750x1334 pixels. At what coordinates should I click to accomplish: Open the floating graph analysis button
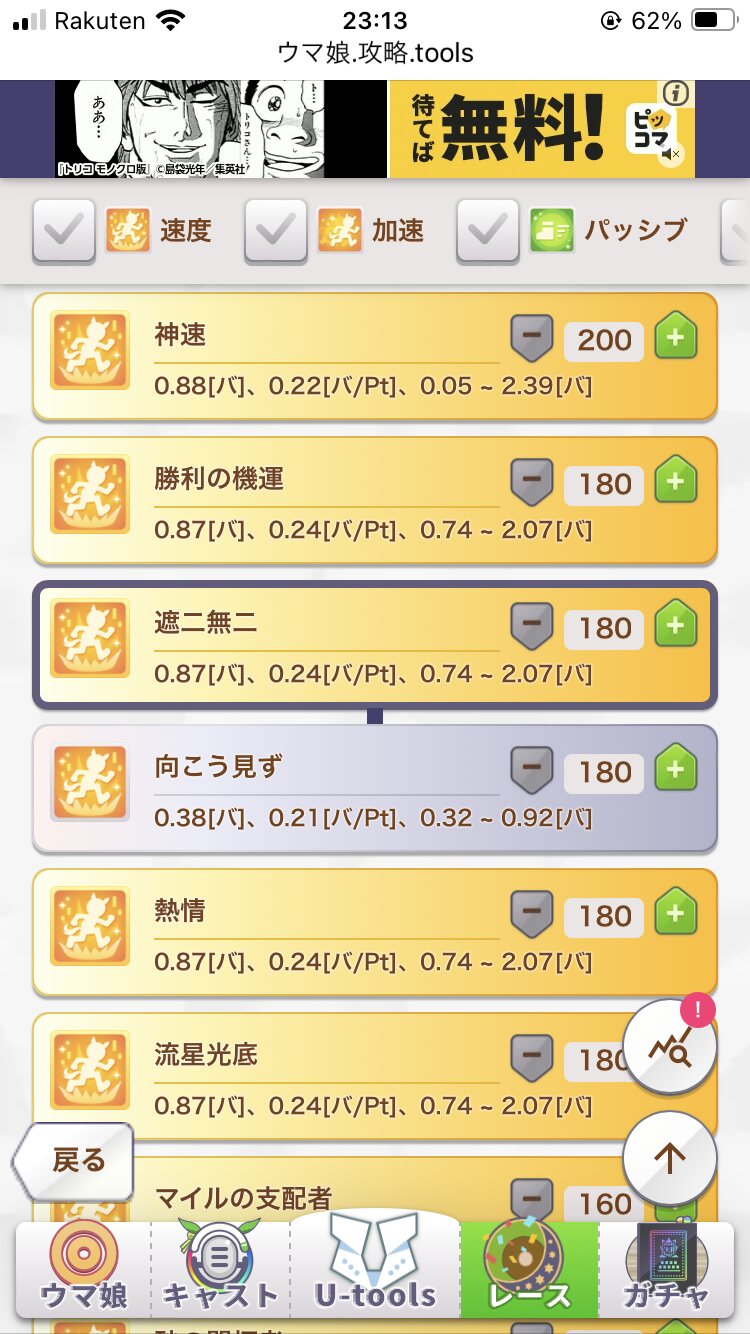pos(670,1046)
